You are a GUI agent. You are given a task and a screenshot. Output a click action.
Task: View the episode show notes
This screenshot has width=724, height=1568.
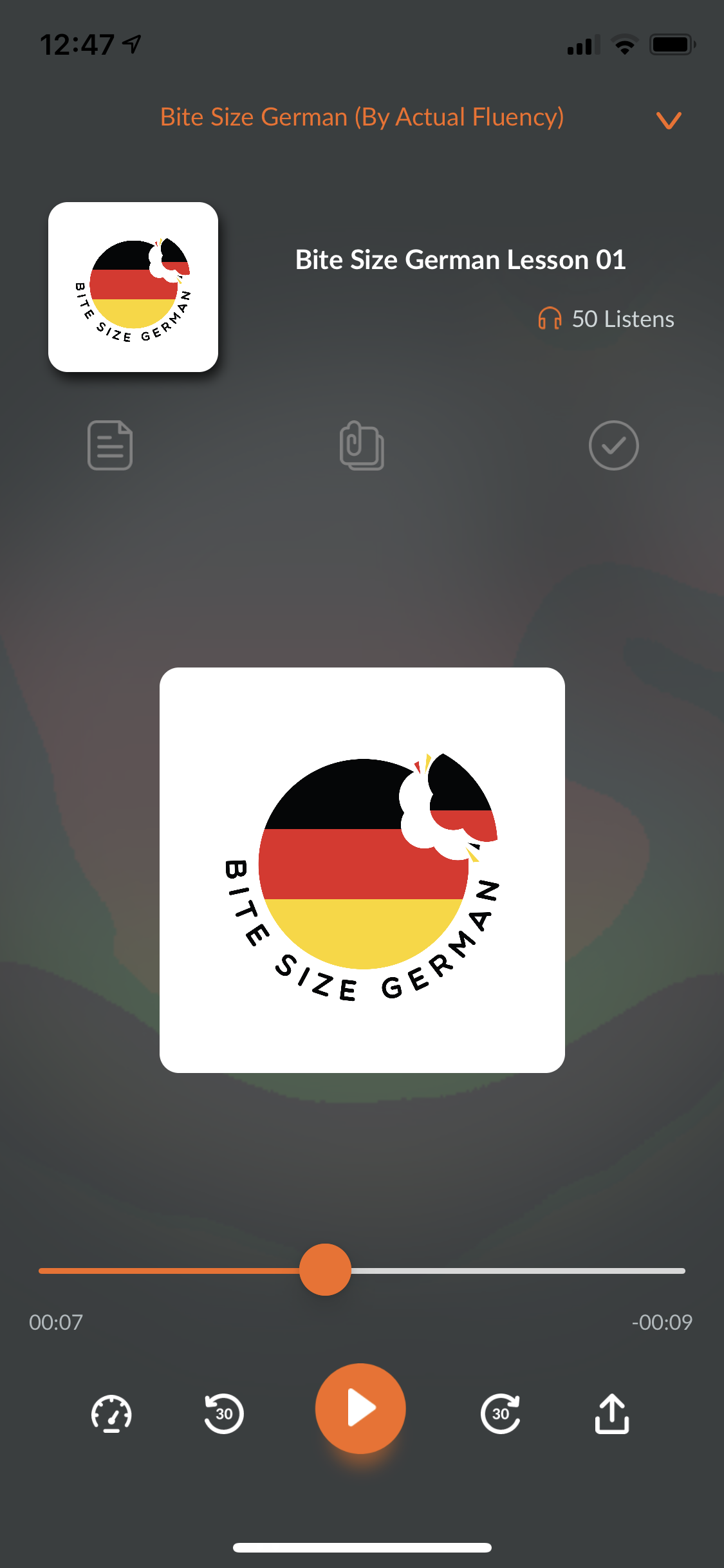(x=109, y=445)
